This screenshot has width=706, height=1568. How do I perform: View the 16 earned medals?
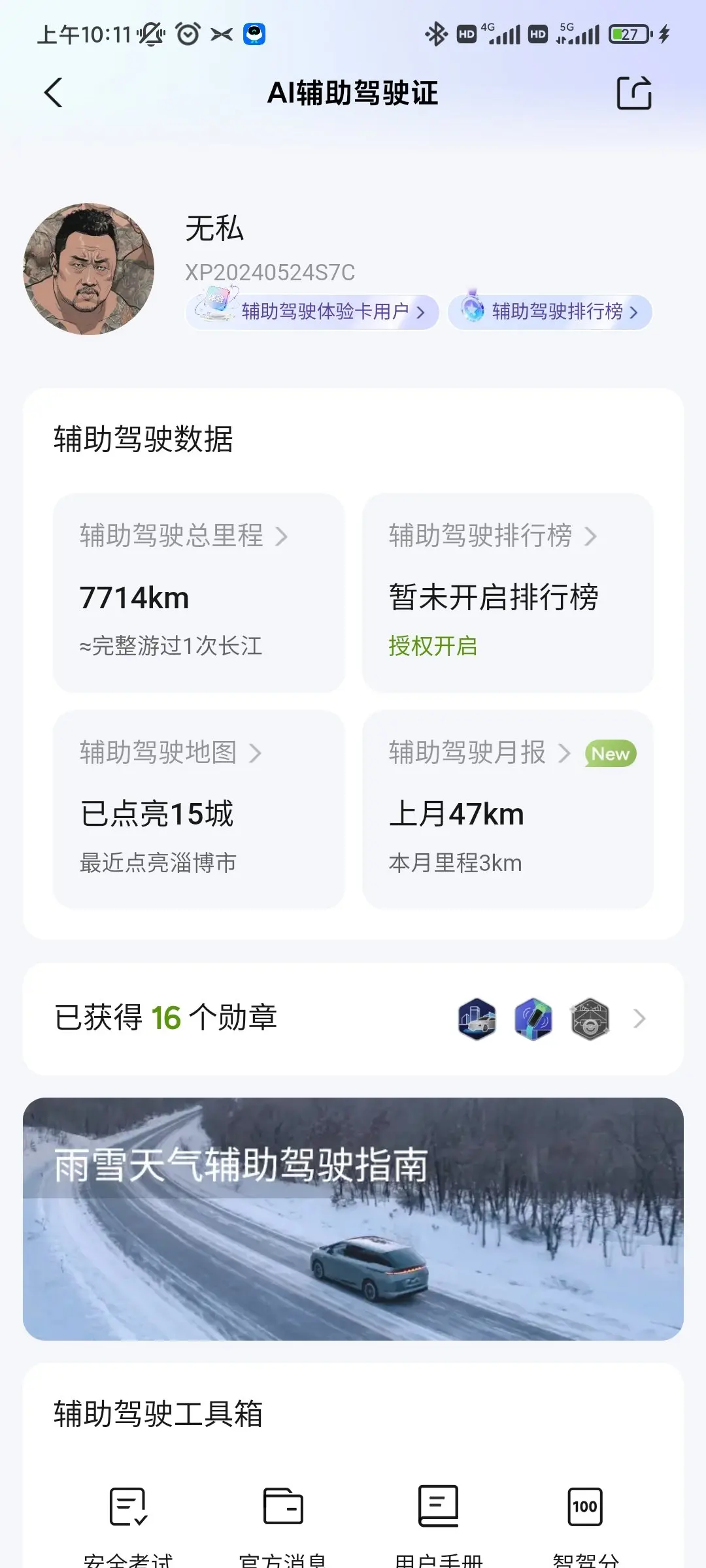pyautogui.click(x=353, y=1019)
